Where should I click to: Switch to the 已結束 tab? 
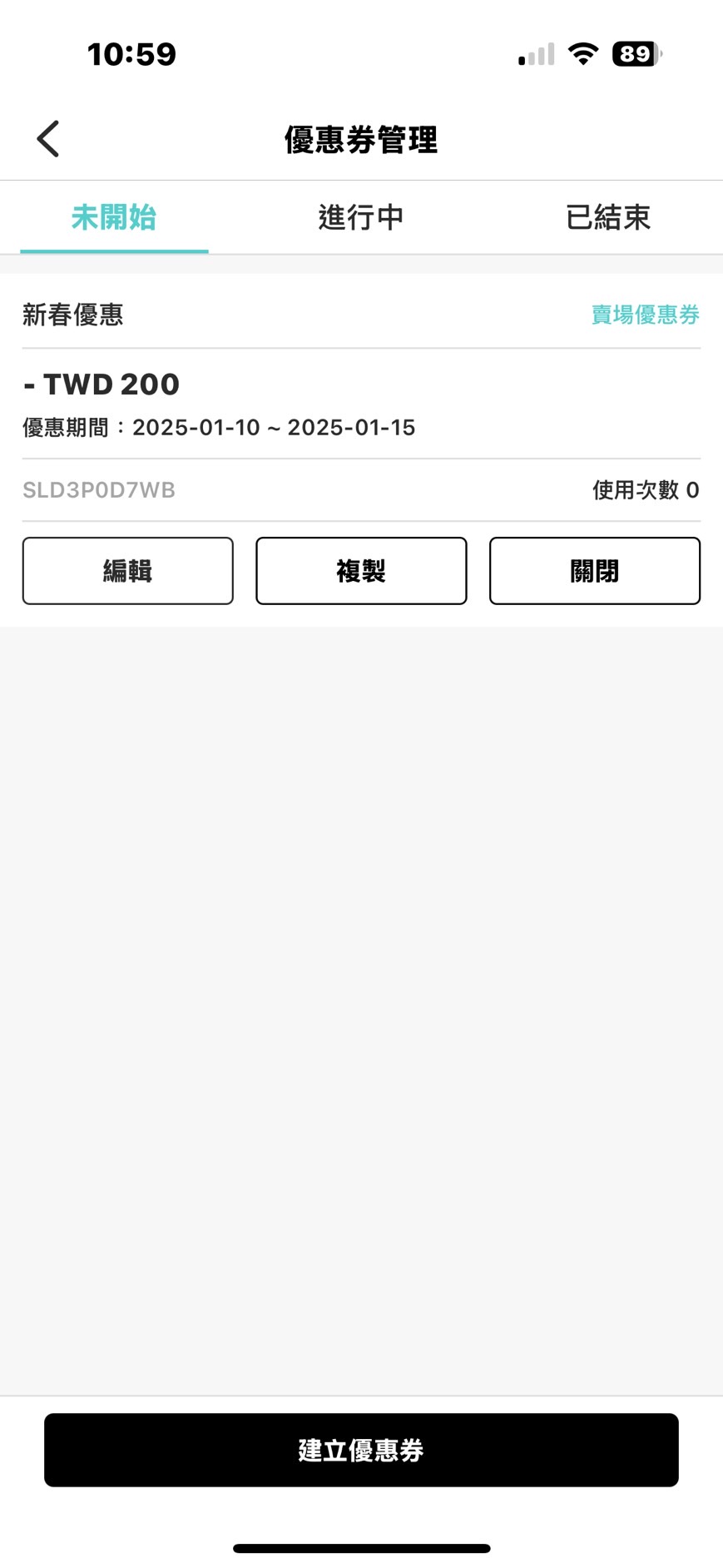[x=608, y=218]
